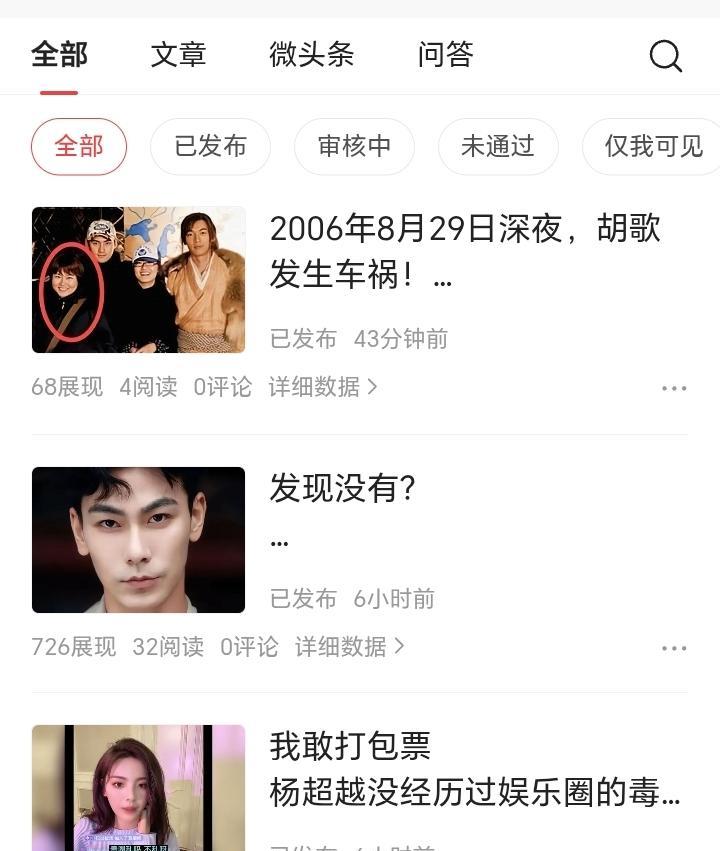Open the search magnifier icon
720x851 pixels.
click(x=665, y=56)
